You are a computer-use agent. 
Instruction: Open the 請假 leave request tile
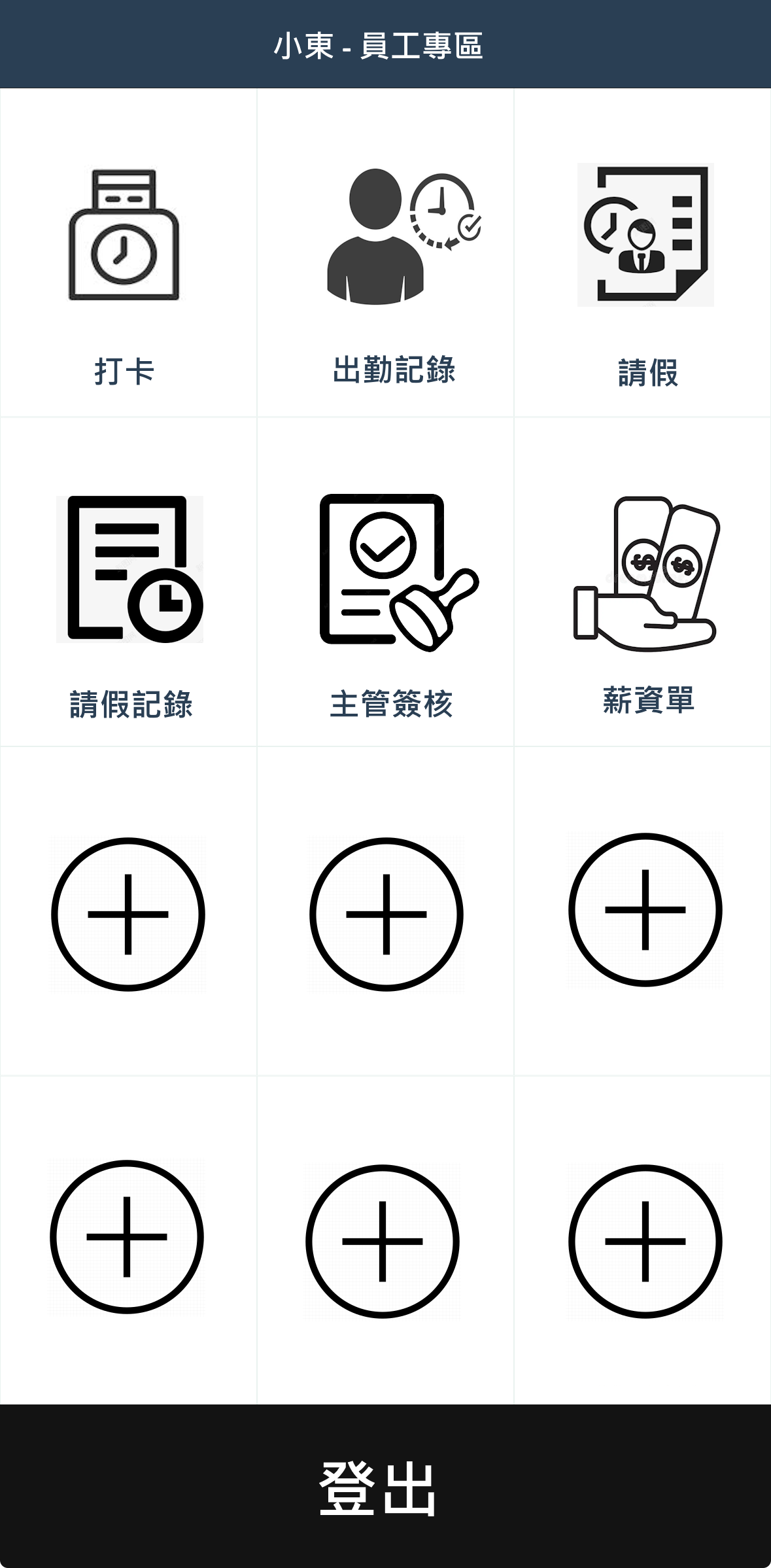(646, 262)
